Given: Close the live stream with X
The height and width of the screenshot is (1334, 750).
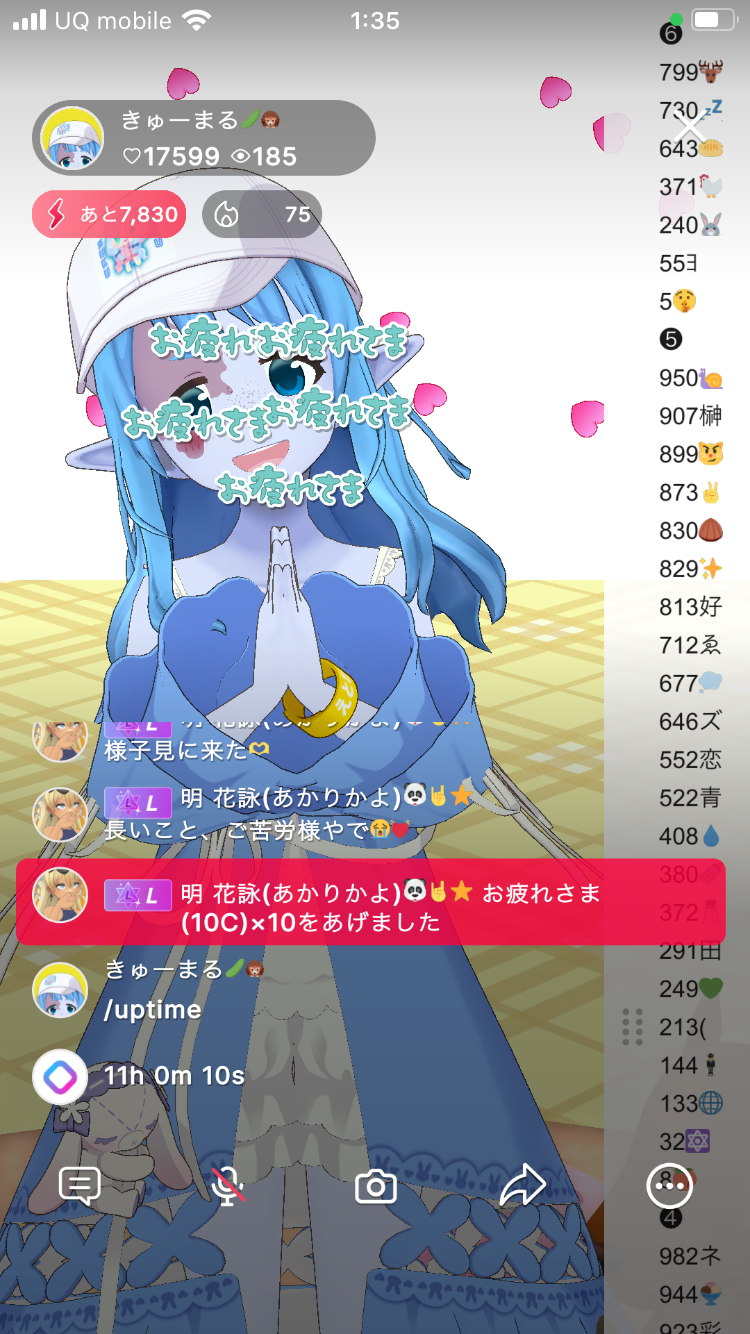Looking at the screenshot, I should 690,128.
